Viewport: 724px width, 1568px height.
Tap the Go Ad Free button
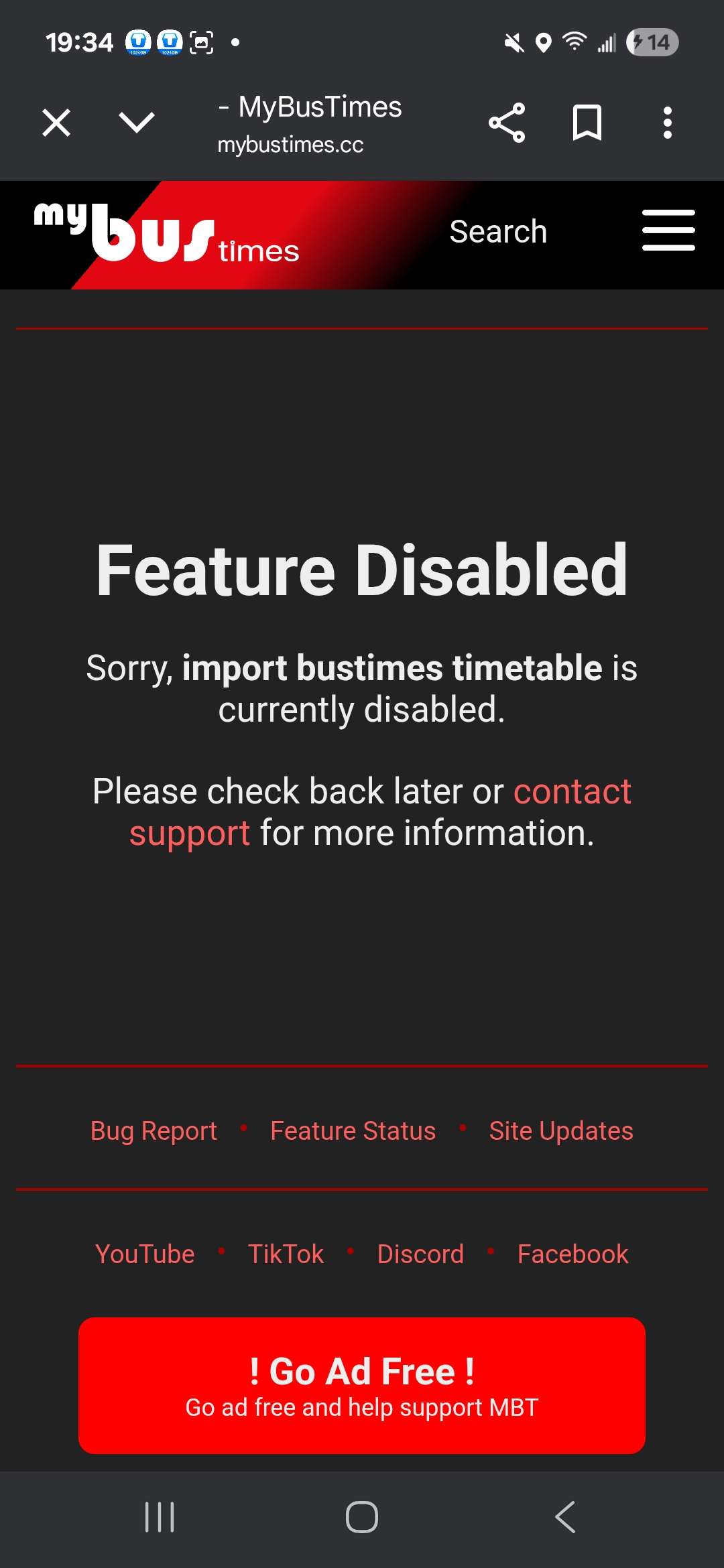(x=362, y=1386)
